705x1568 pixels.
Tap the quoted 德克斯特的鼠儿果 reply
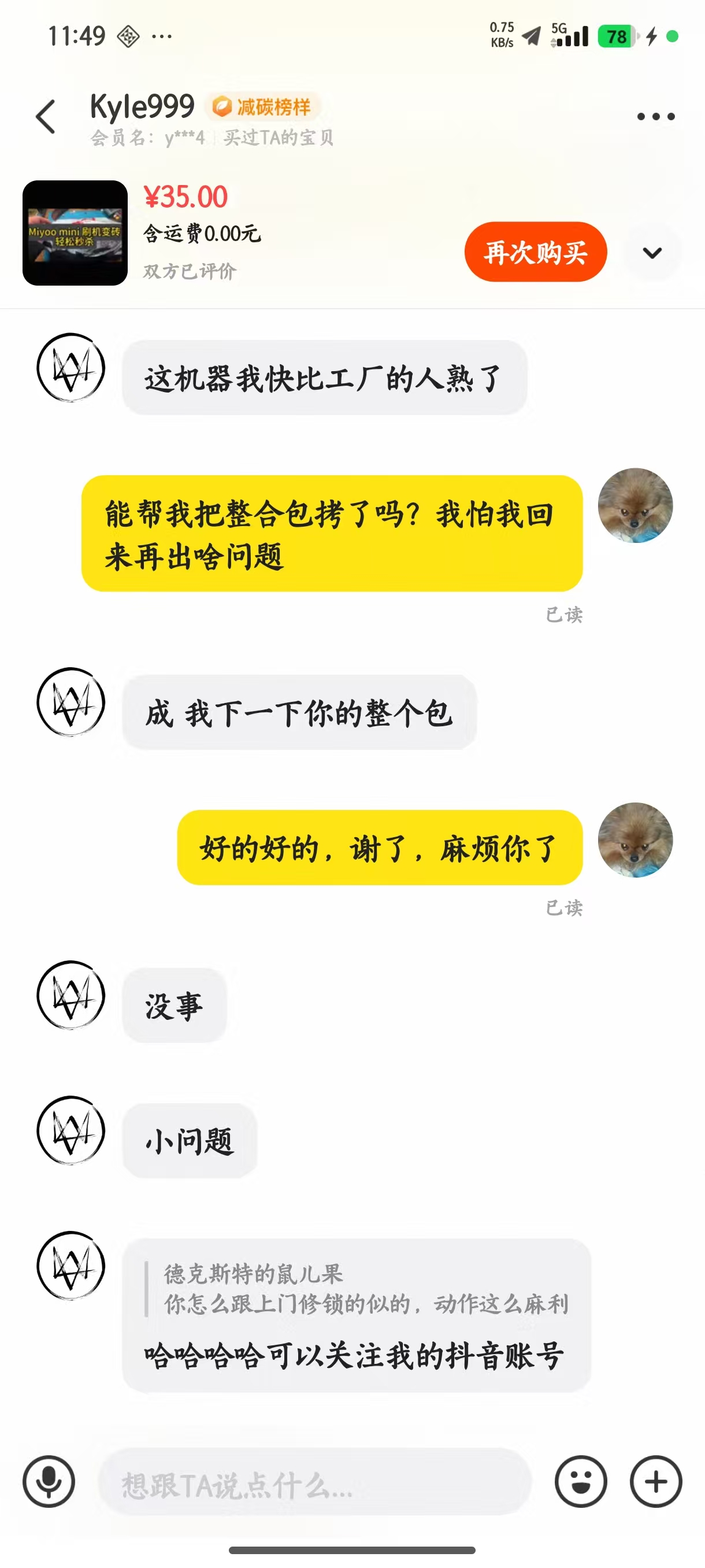pos(359,1289)
